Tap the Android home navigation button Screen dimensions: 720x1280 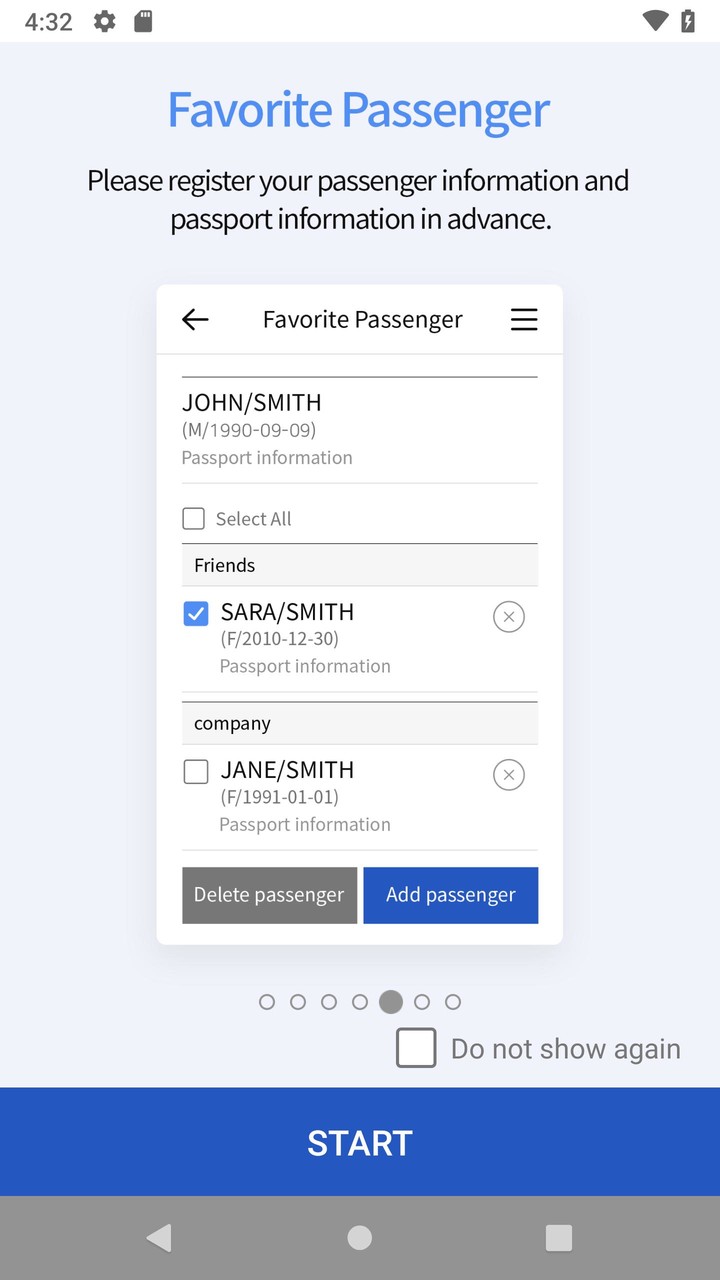pyautogui.click(x=359, y=1237)
